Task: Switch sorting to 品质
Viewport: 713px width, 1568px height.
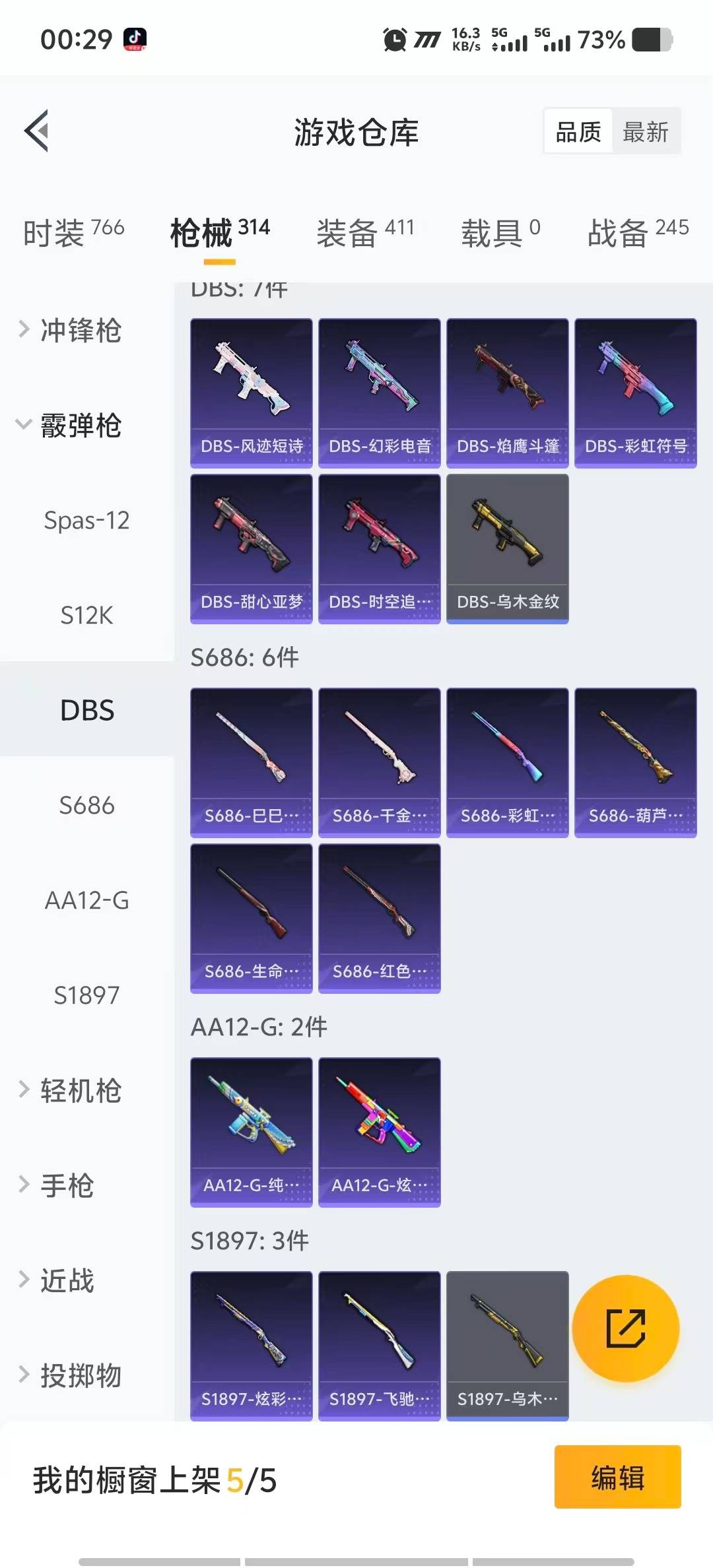Action: pos(576,131)
